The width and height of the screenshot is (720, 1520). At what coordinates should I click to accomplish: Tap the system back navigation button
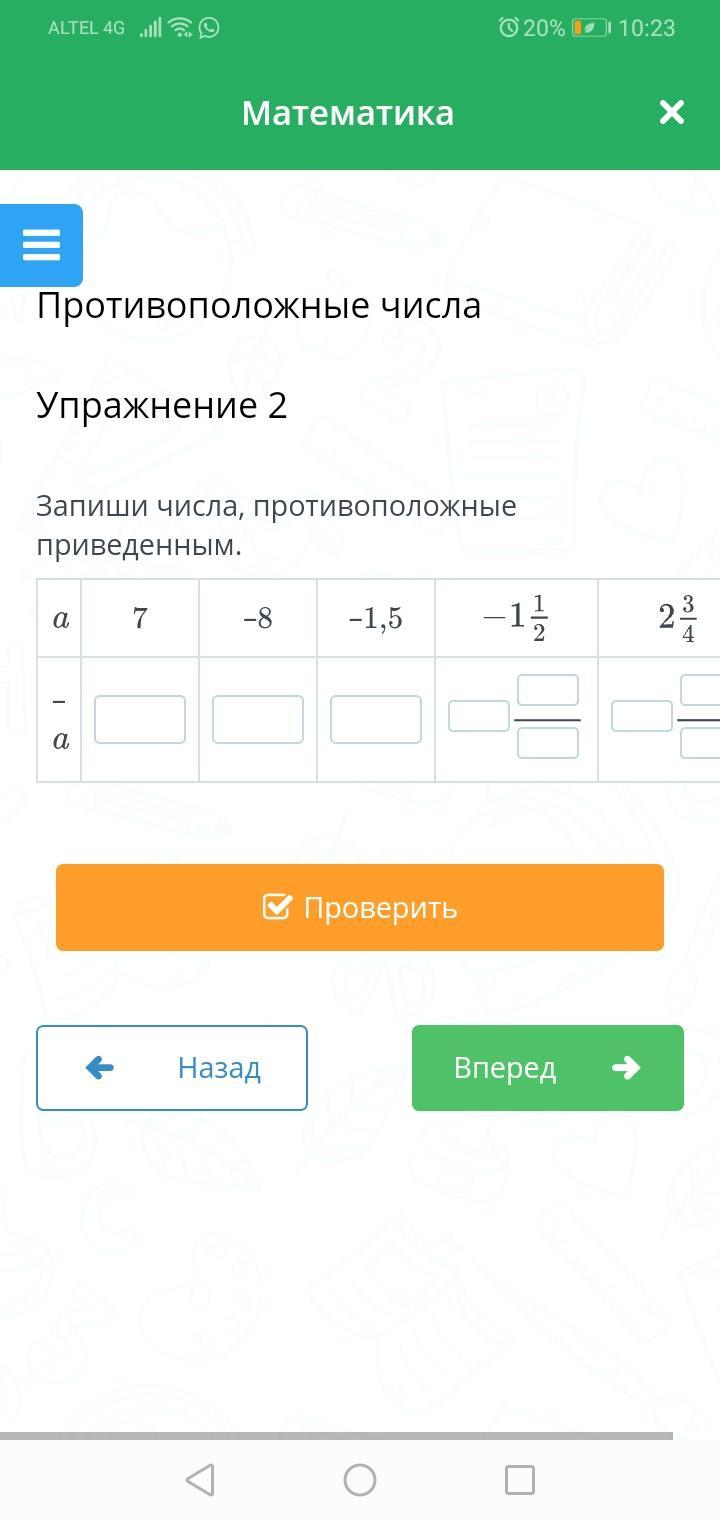click(x=200, y=1480)
